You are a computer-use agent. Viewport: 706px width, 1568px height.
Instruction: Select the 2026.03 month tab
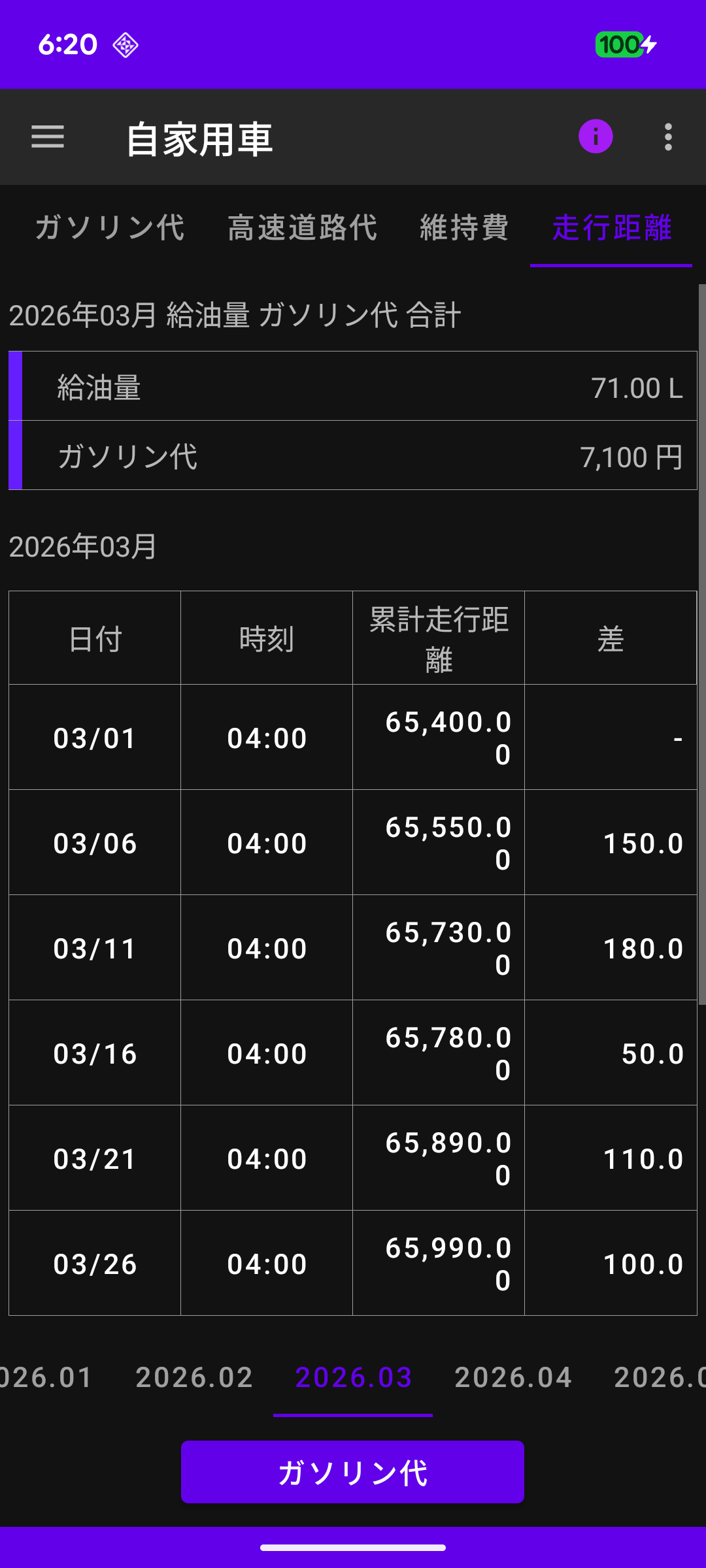[353, 1377]
